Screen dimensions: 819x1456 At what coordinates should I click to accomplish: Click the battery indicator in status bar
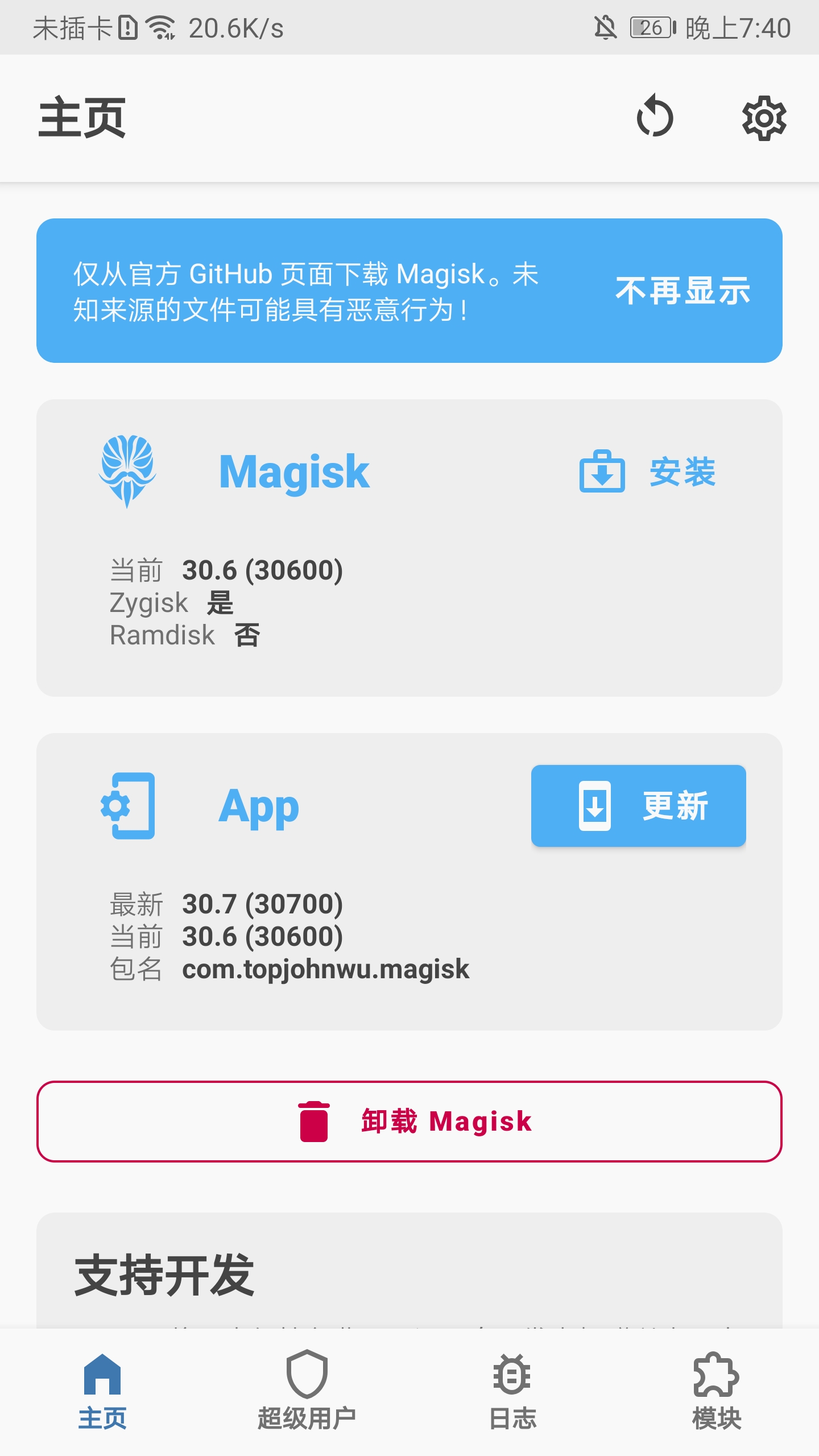pyautogui.click(x=652, y=27)
